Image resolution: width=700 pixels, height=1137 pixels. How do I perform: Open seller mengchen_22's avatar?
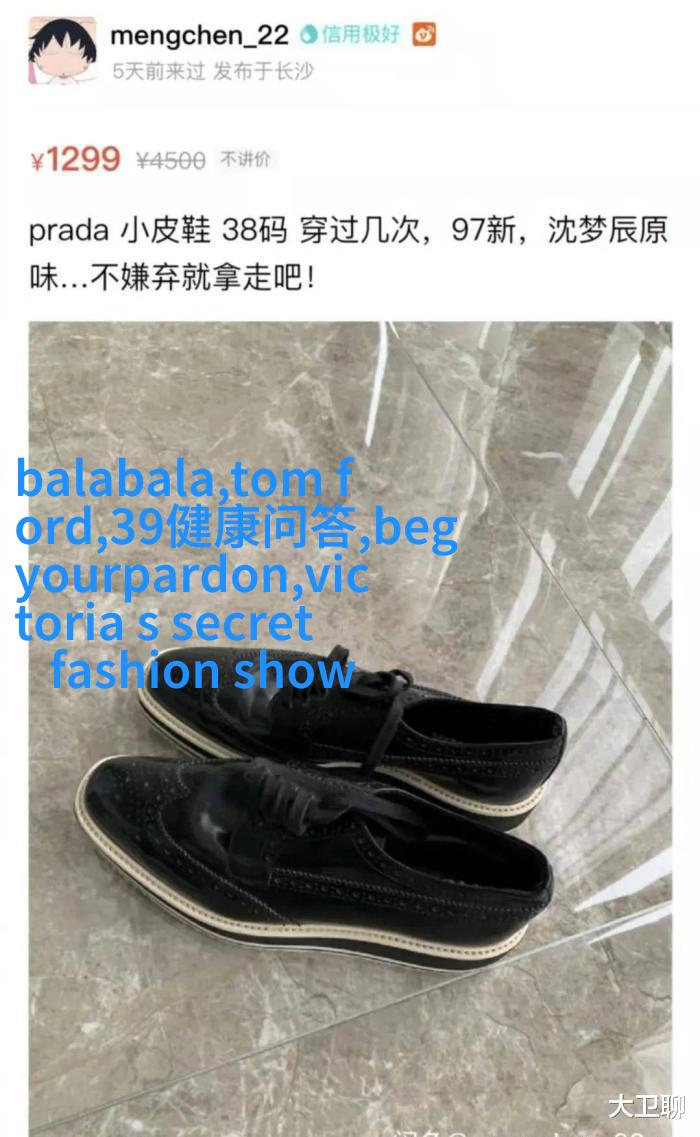(62, 51)
